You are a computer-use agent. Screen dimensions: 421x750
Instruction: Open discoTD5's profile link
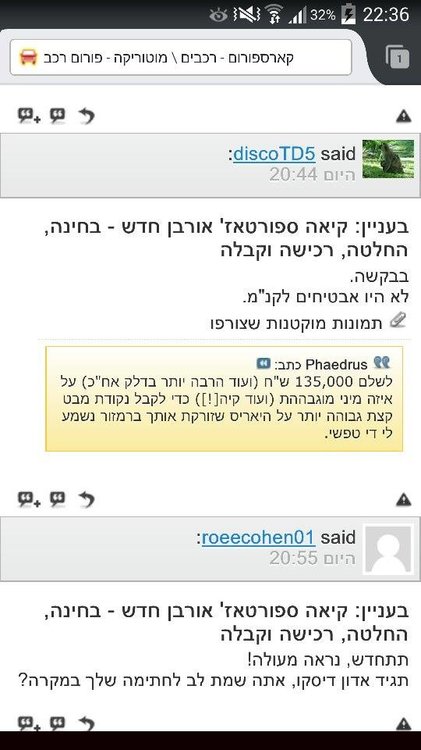[274, 154]
